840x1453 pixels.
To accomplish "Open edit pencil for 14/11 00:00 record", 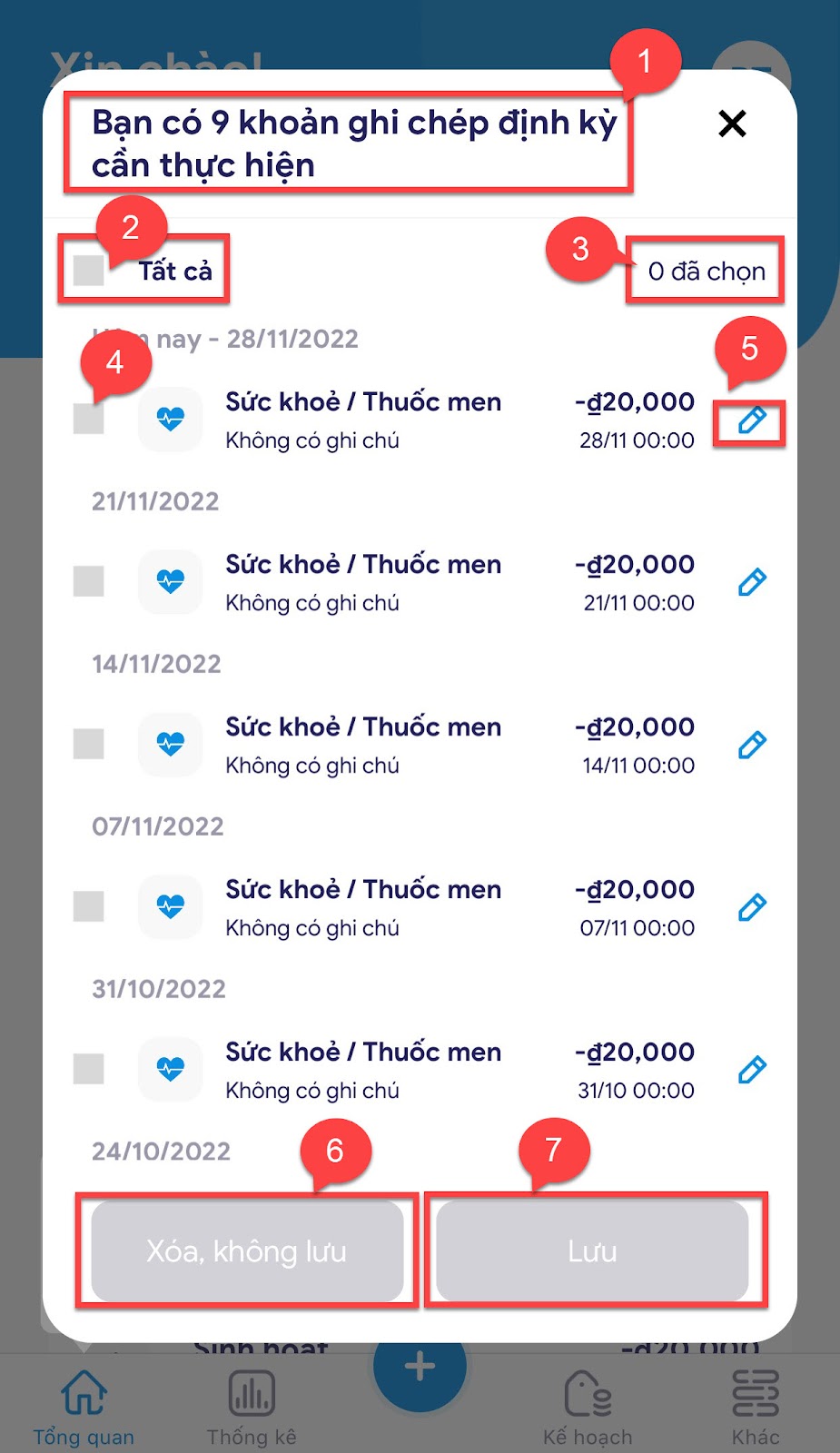I will point(752,745).
